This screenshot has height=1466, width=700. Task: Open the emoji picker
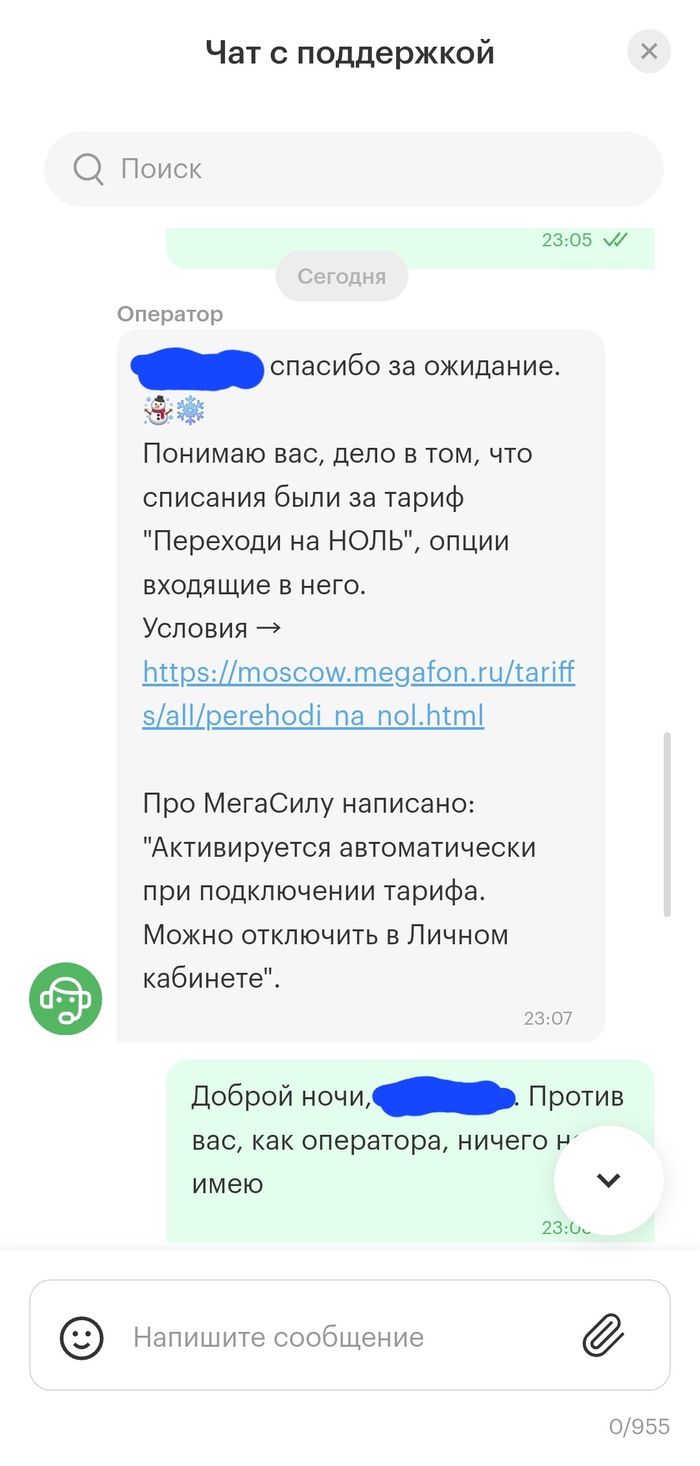81,1337
